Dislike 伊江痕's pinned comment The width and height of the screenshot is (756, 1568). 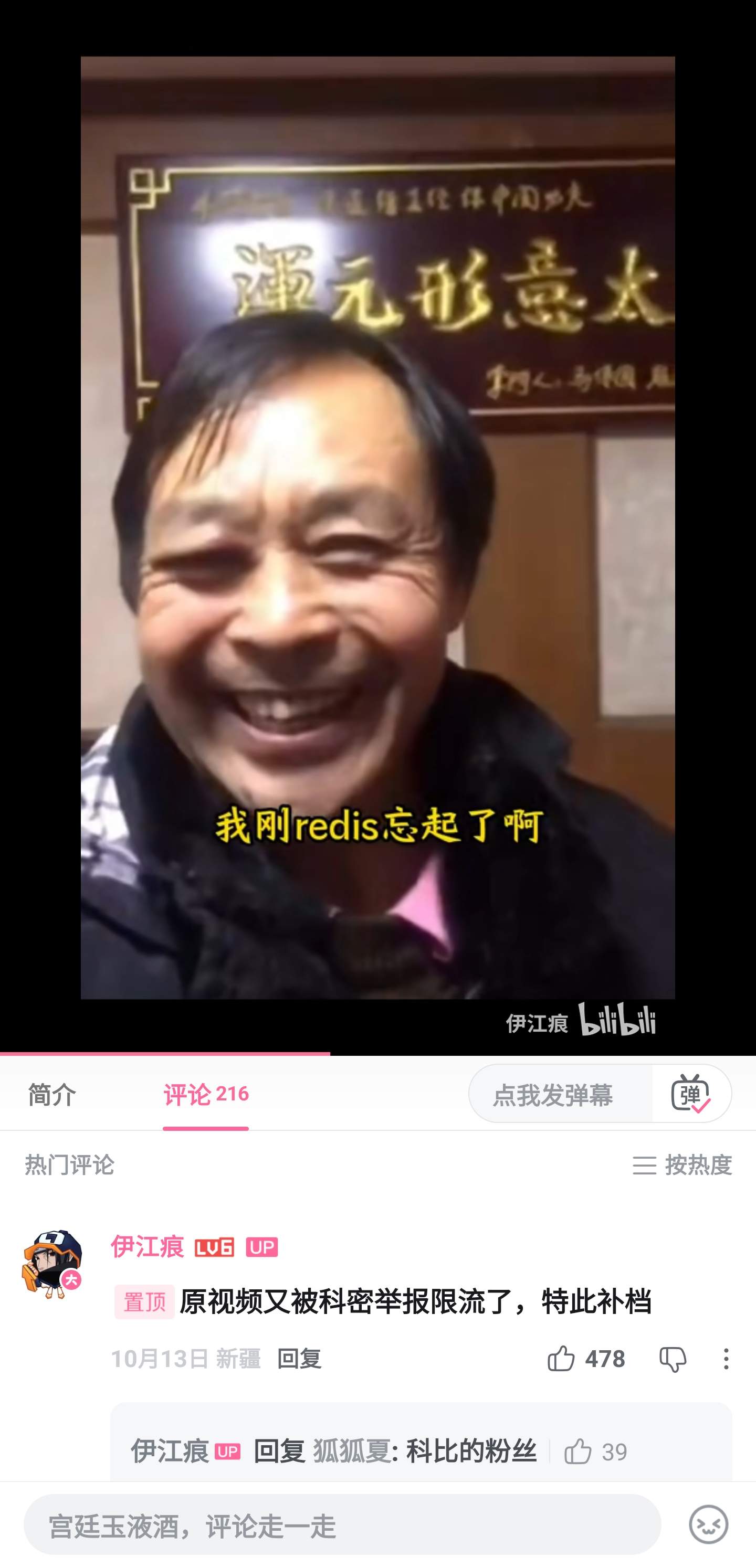673,1359
